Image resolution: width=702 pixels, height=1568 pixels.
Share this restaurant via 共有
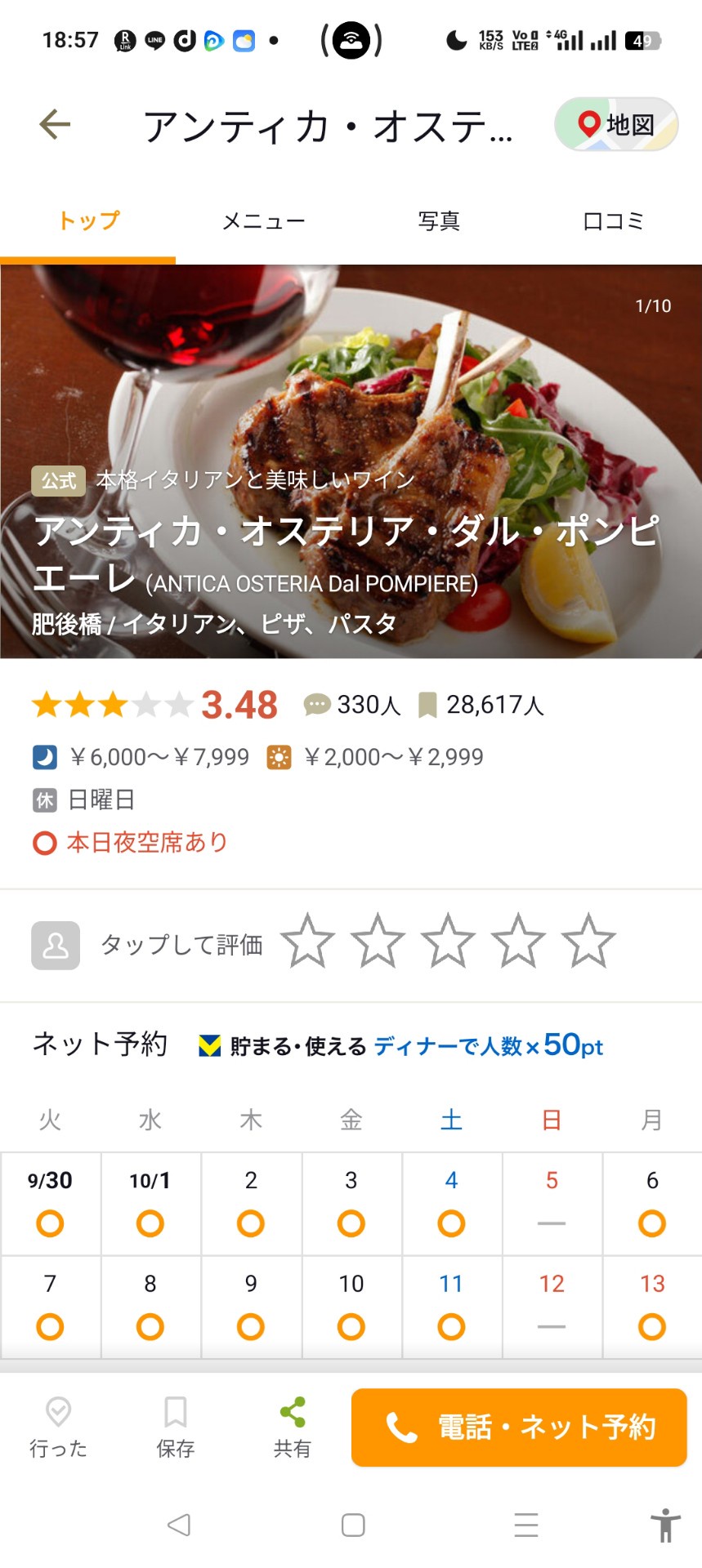[292, 1427]
